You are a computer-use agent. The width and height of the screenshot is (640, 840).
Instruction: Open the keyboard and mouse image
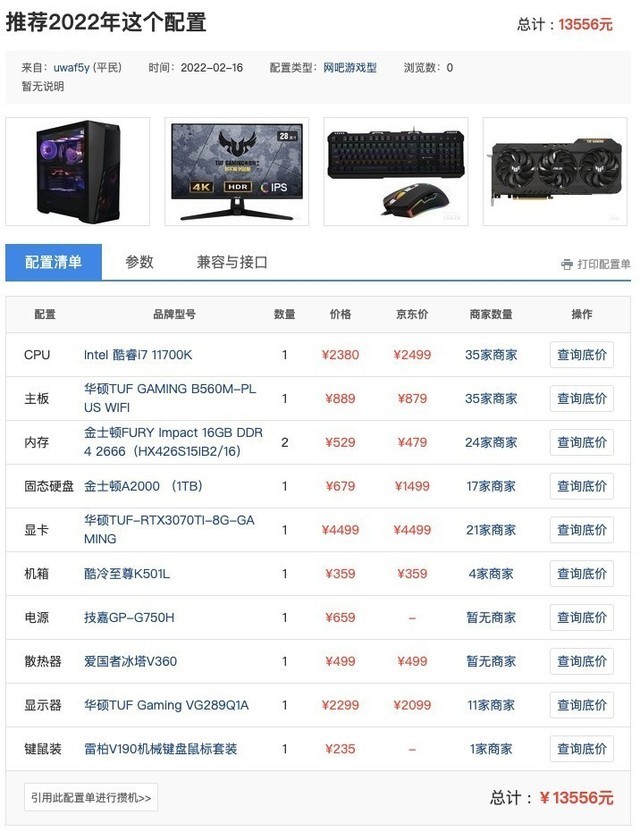pyautogui.click(x=396, y=171)
